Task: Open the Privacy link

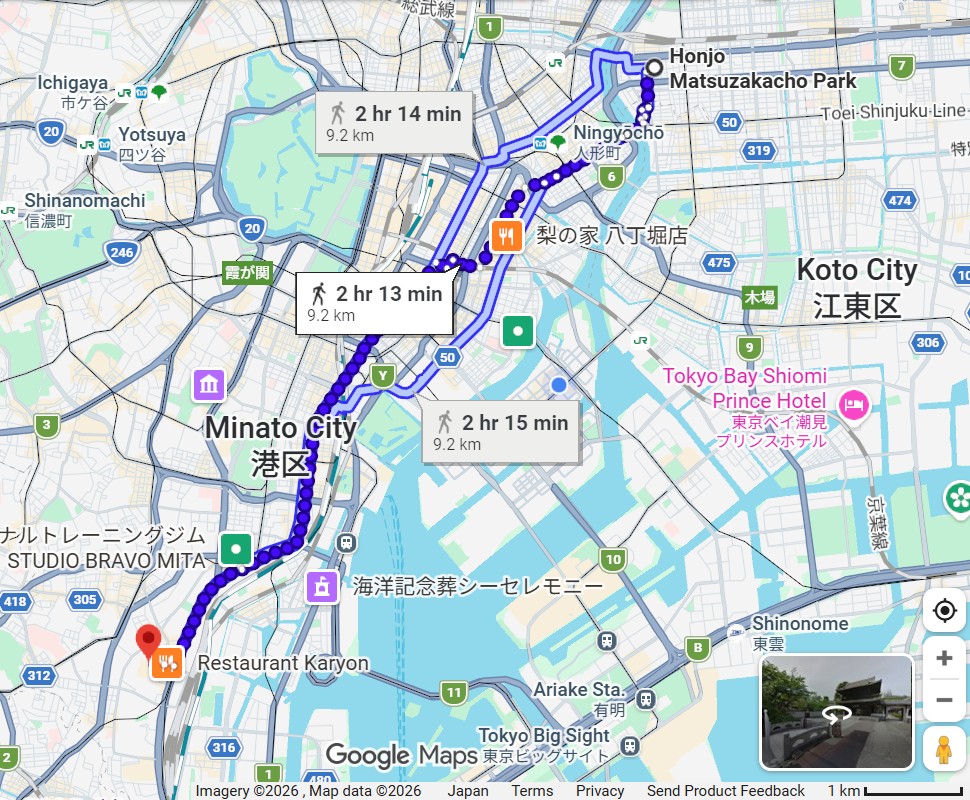Action: [x=600, y=791]
